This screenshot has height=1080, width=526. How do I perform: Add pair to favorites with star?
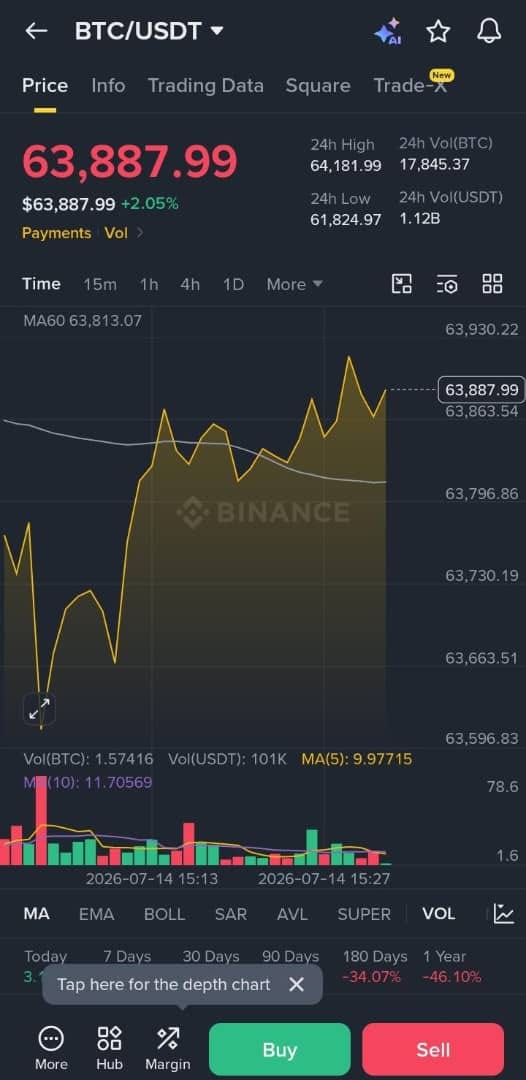pos(438,31)
